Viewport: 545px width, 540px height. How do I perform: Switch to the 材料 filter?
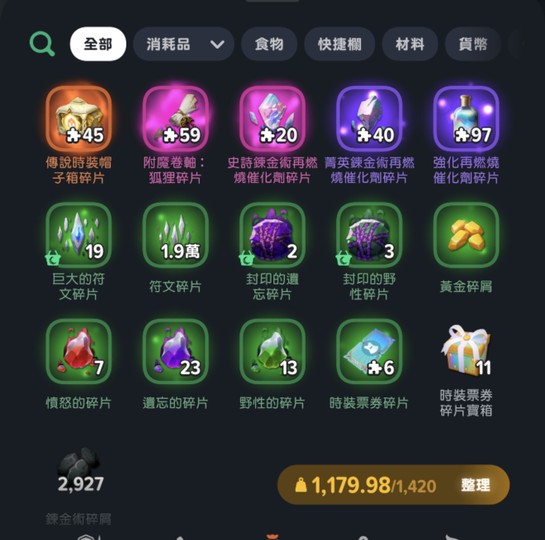coord(410,44)
